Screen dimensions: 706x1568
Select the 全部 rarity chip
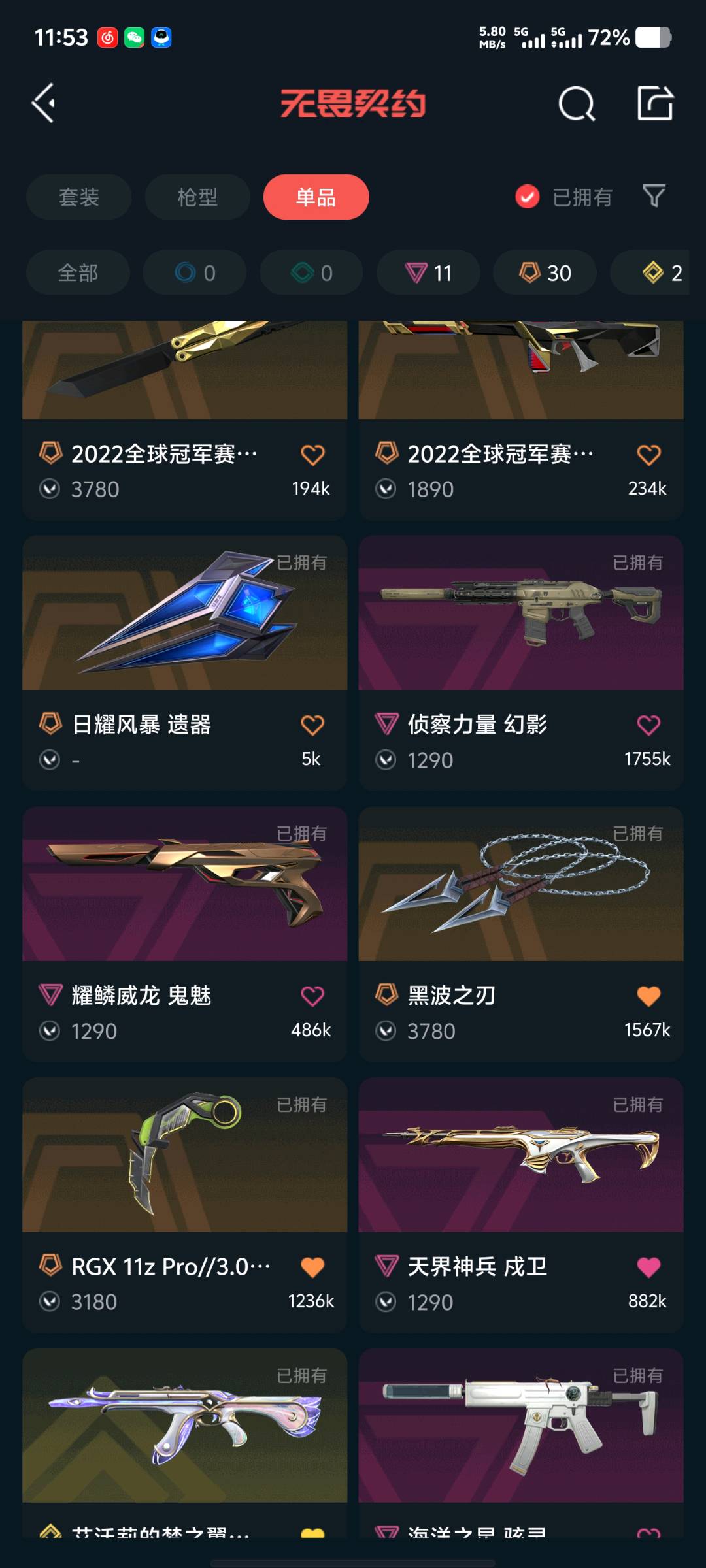pos(78,272)
